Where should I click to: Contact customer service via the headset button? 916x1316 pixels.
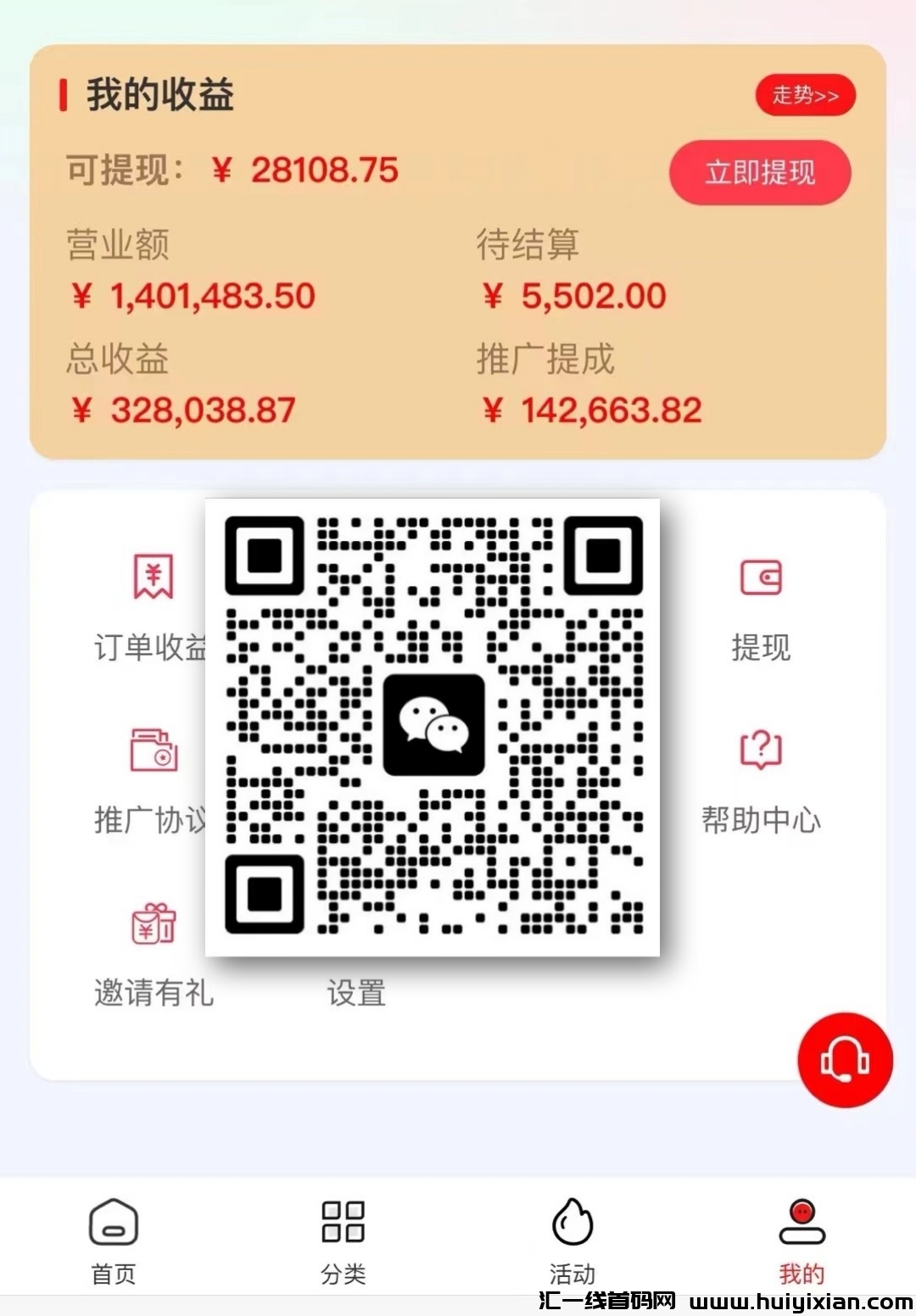845,1060
